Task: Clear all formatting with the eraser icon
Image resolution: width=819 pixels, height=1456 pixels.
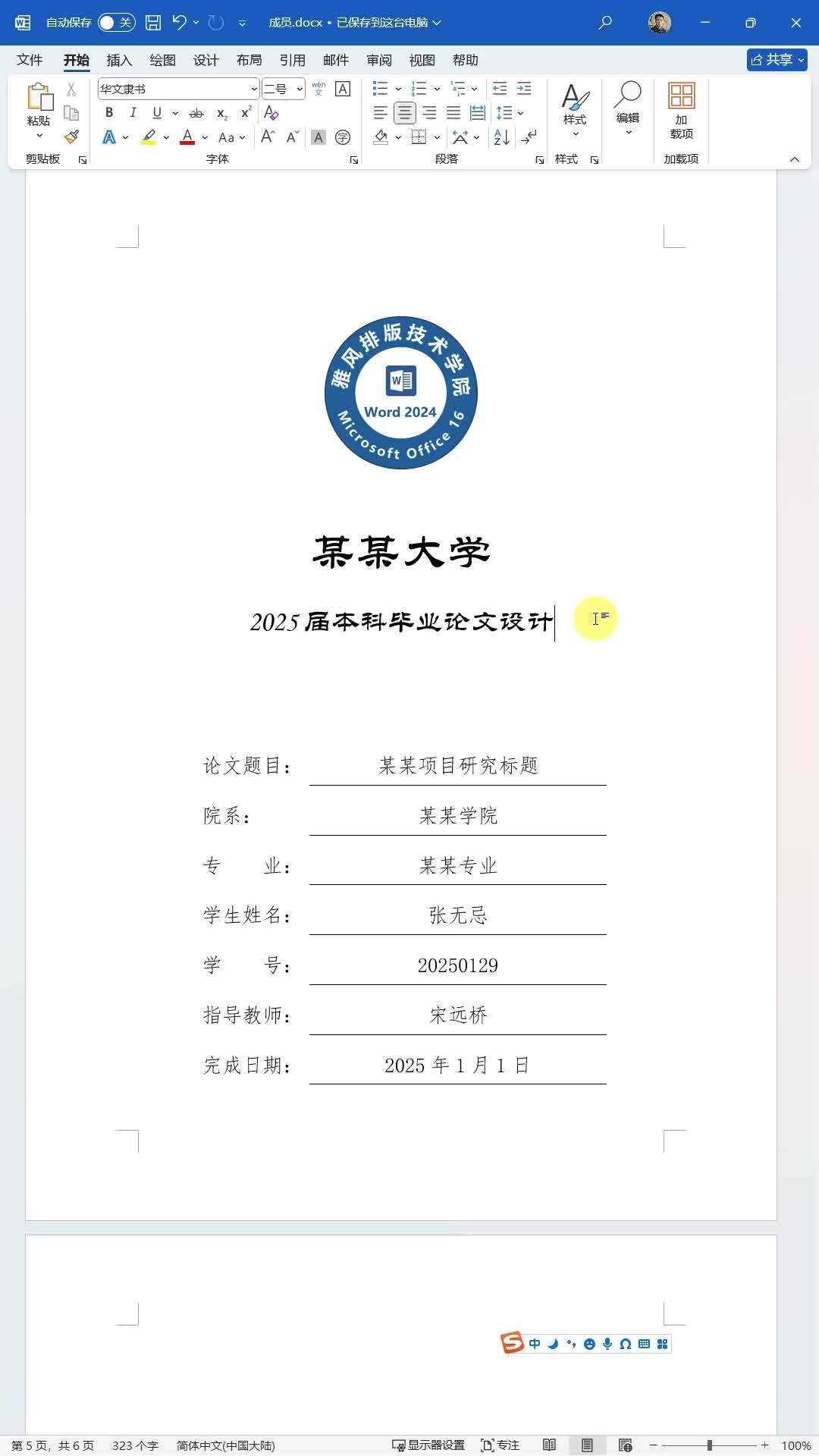Action: [272, 113]
